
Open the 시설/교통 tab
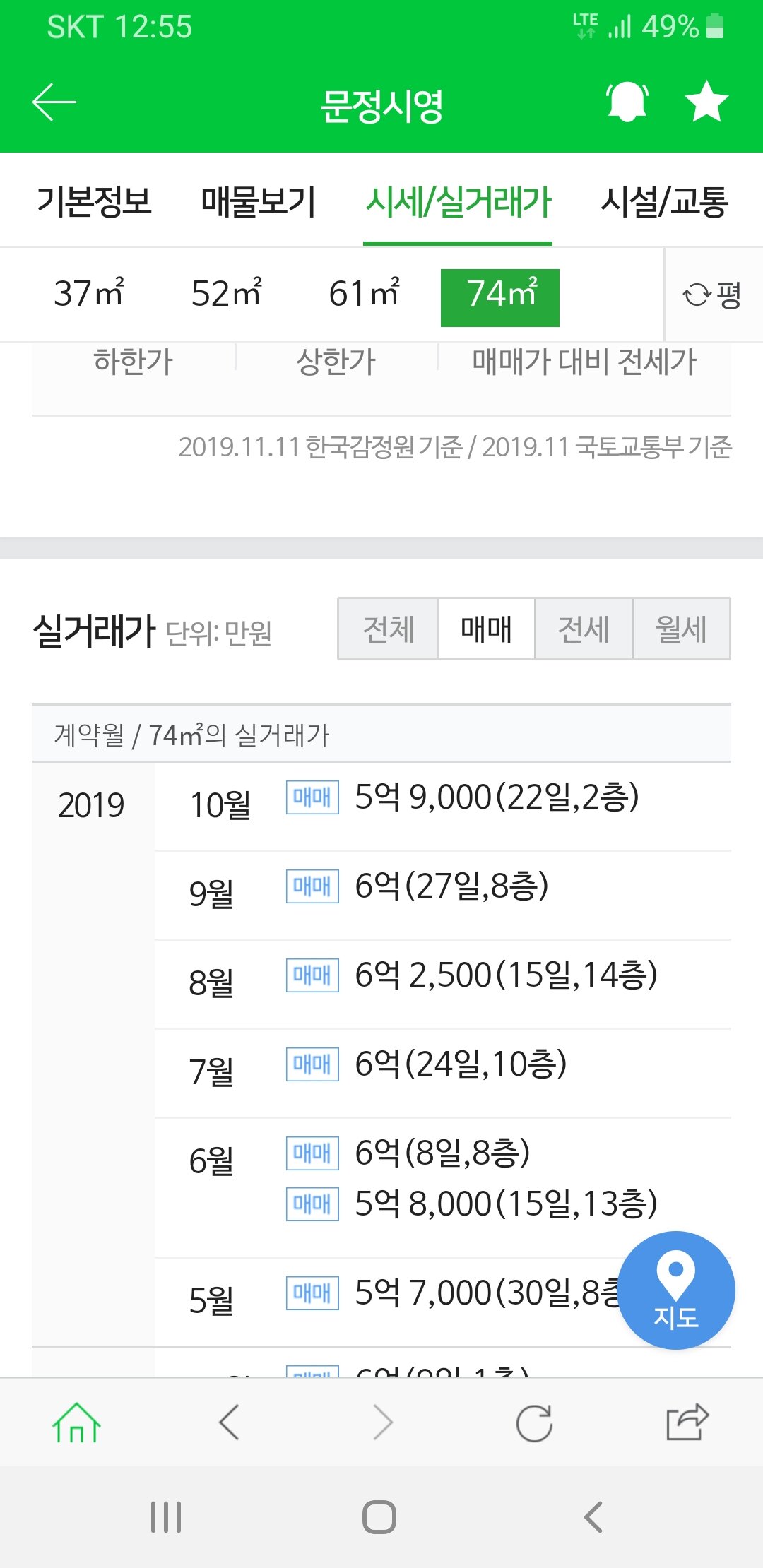pos(664,201)
